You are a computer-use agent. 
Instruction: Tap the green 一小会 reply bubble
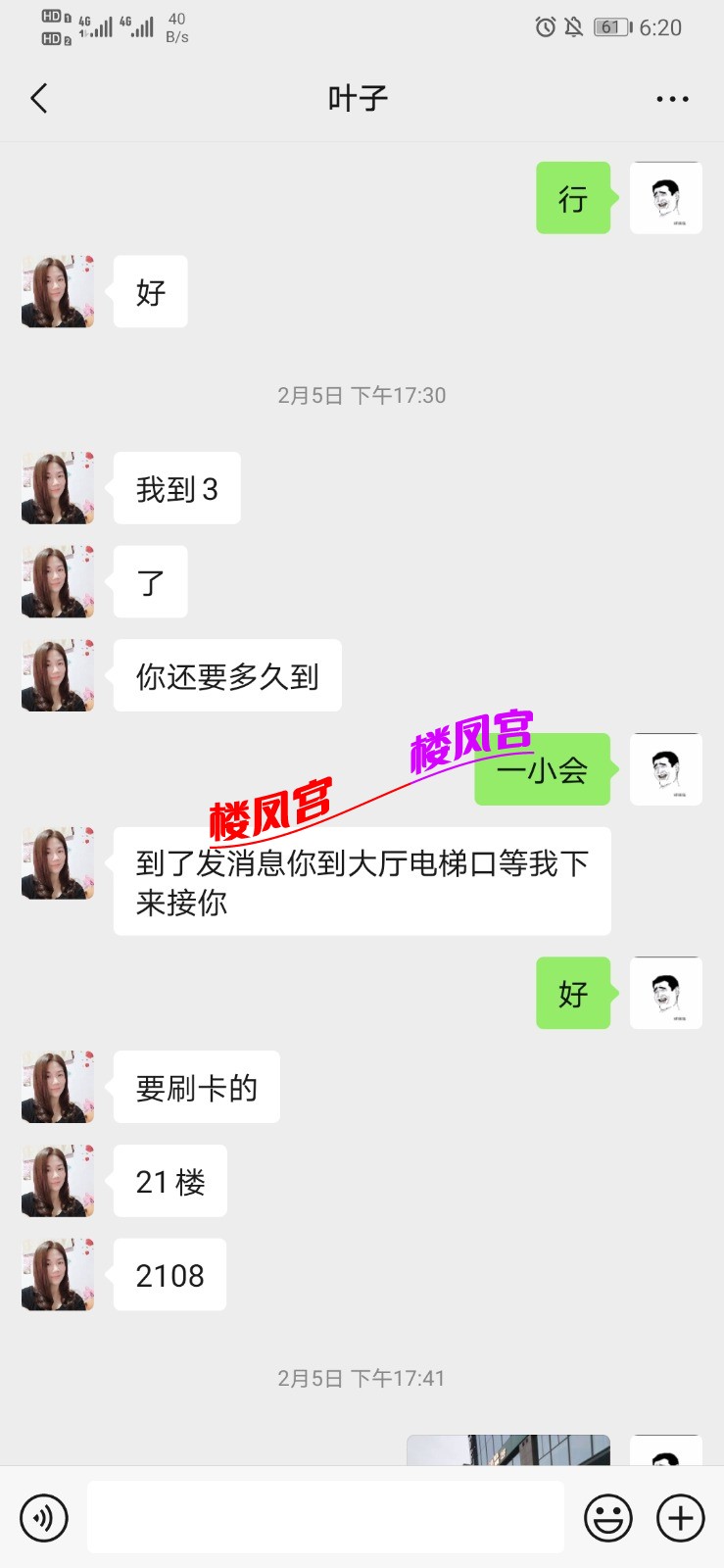543,770
